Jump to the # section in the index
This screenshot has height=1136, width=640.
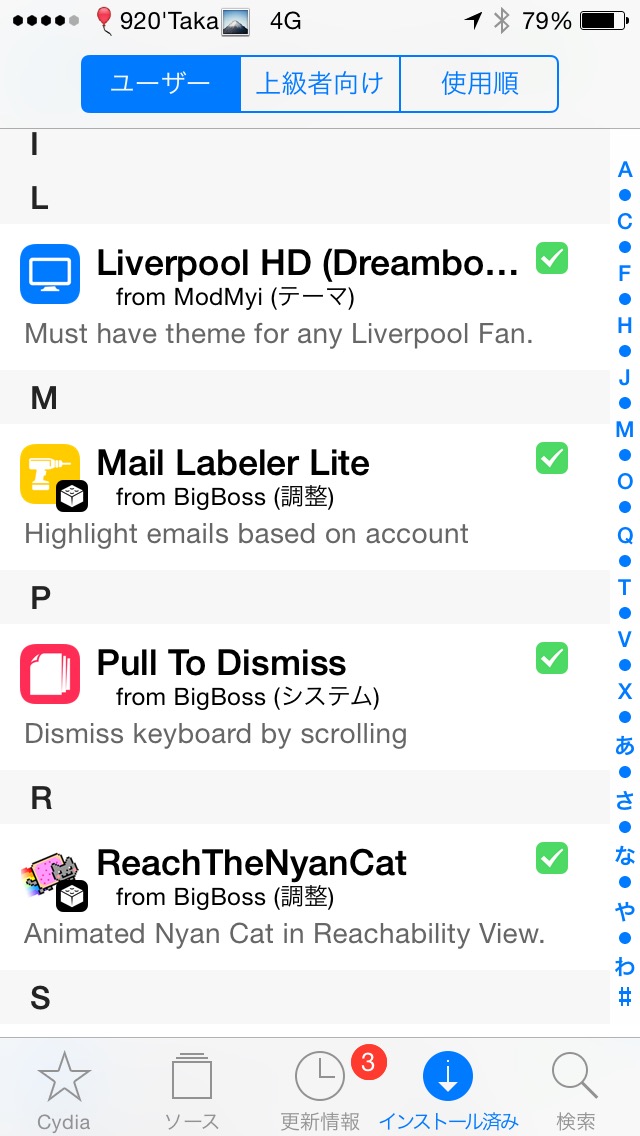[x=624, y=998]
